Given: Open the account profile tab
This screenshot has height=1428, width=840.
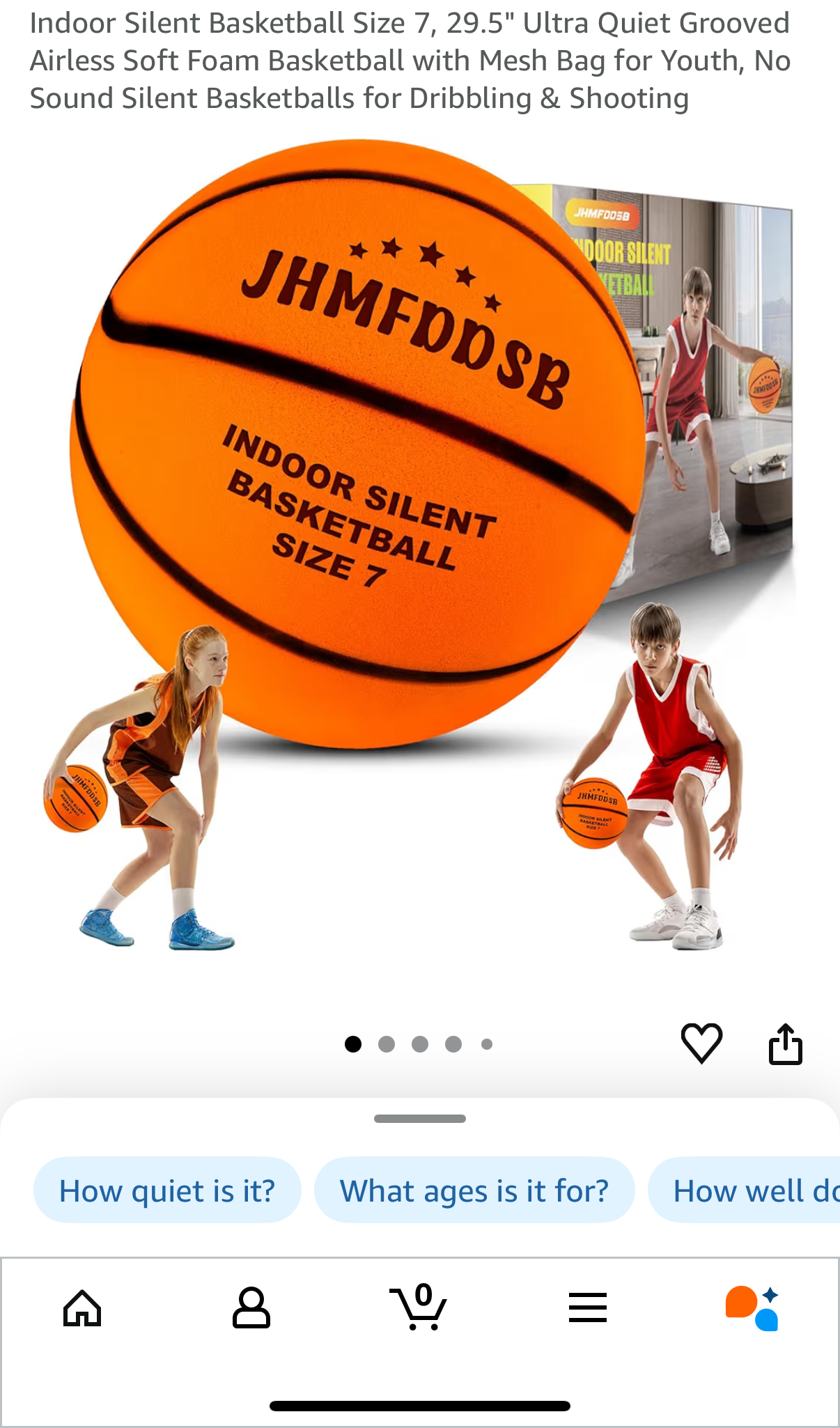Looking at the screenshot, I should click(x=251, y=1307).
